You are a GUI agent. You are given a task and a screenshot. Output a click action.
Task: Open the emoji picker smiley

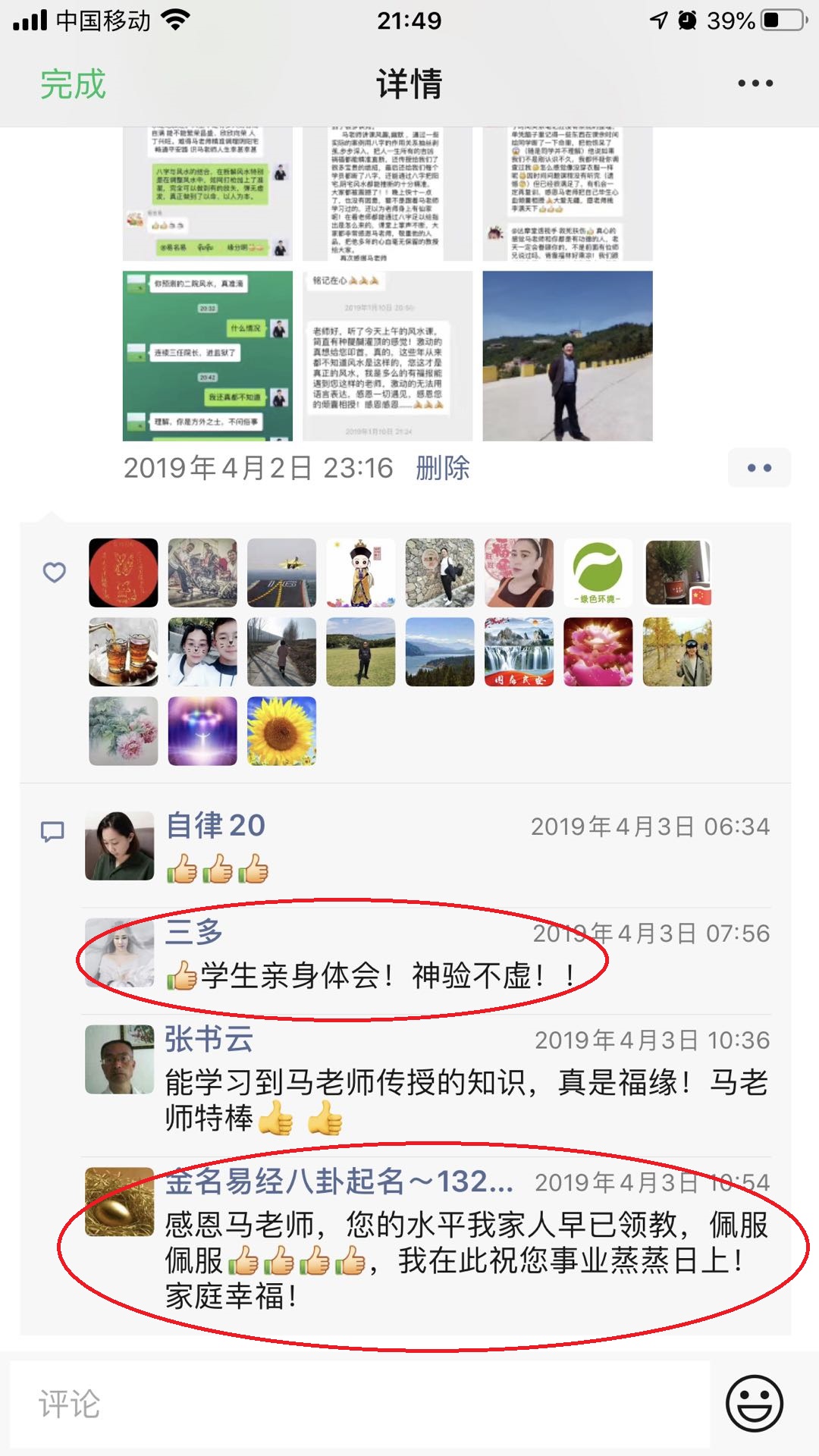pos(754,1404)
